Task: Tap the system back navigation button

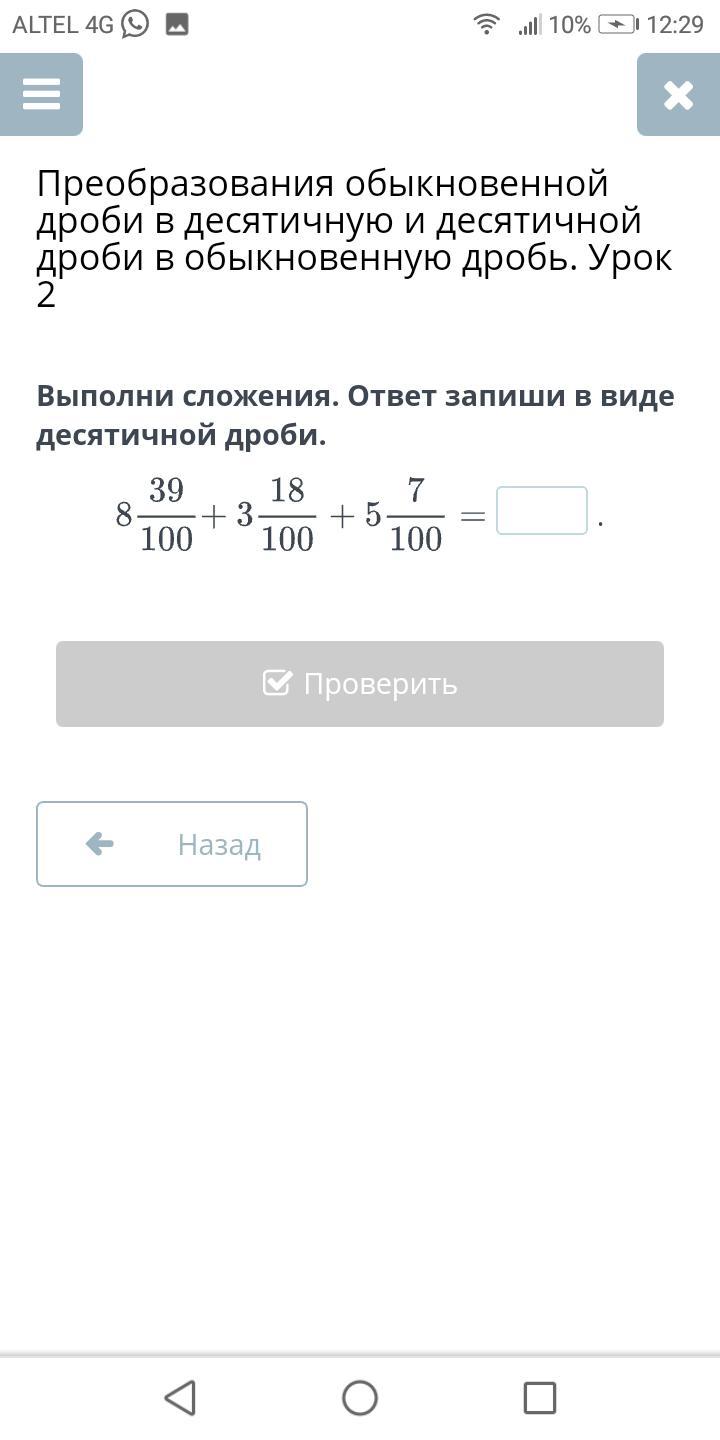Action: [x=180, y=1397]
